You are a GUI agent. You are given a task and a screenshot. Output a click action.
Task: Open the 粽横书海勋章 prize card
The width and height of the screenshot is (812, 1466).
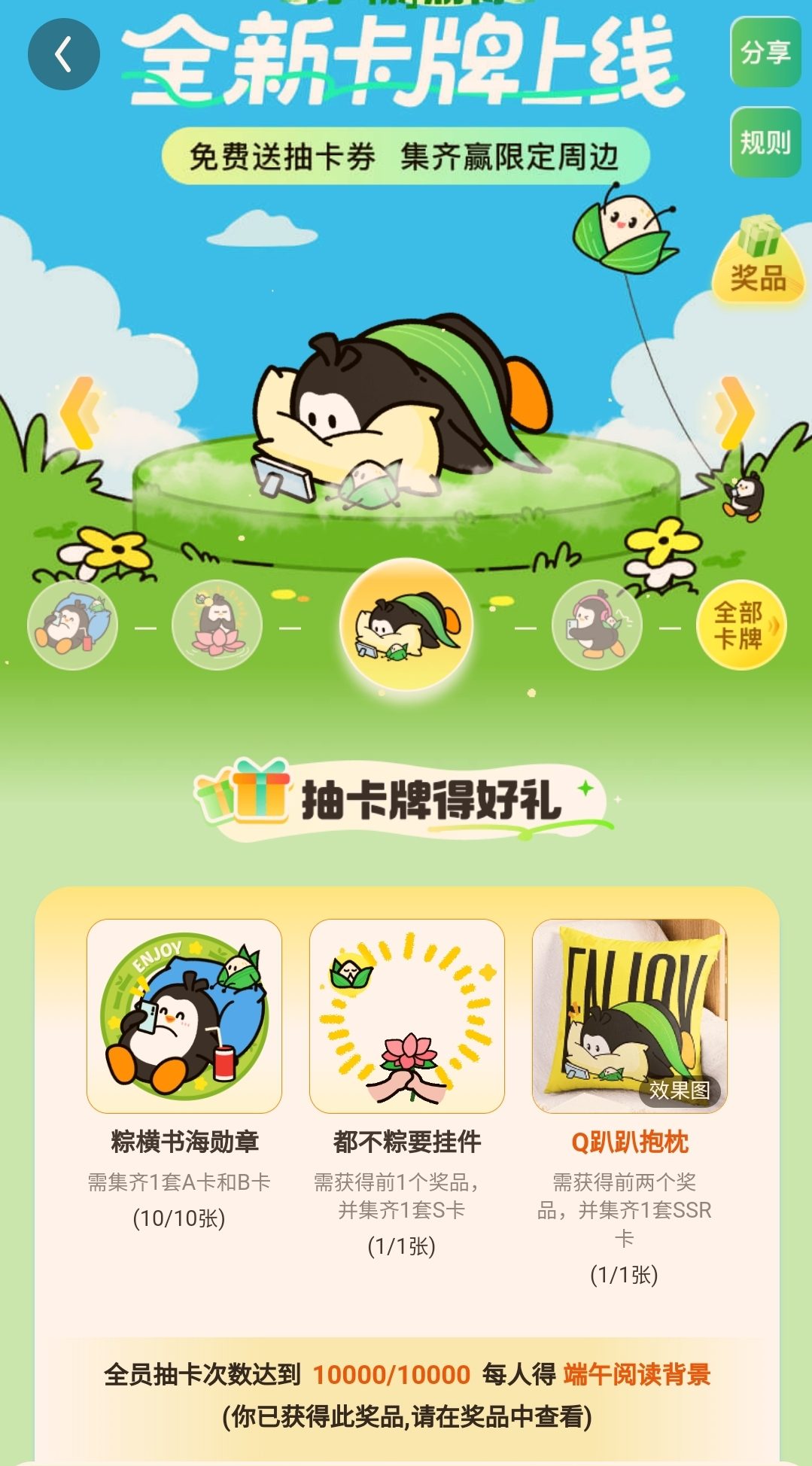point(184,1016)
